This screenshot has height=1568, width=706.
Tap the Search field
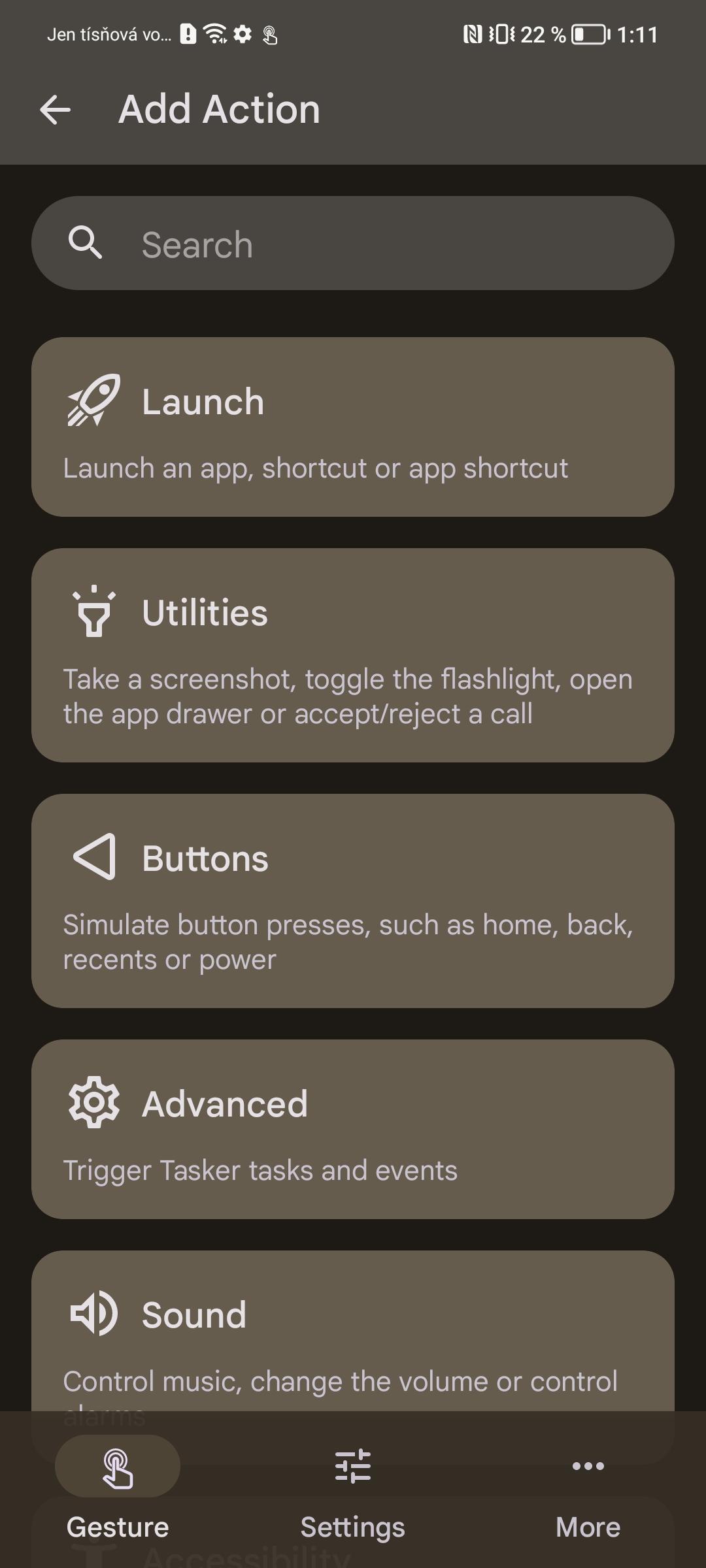click(353, 243)
